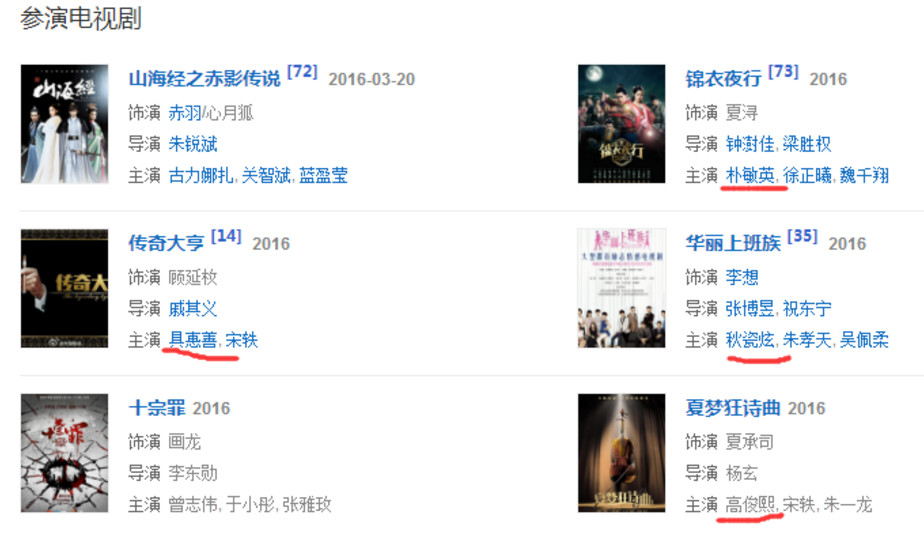Tap the 传奇大亨 poster image

(x=64, y=288)
